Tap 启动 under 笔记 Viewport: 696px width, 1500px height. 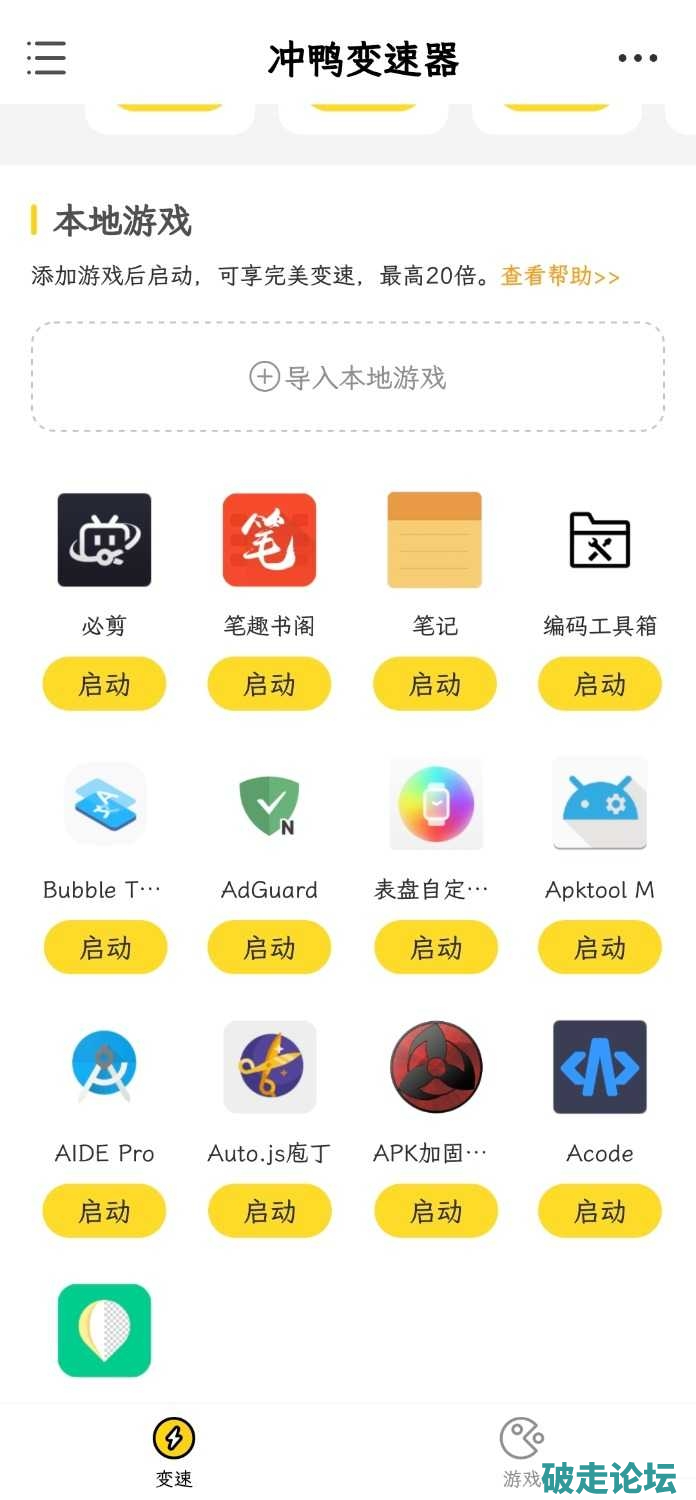pos(435,684)
